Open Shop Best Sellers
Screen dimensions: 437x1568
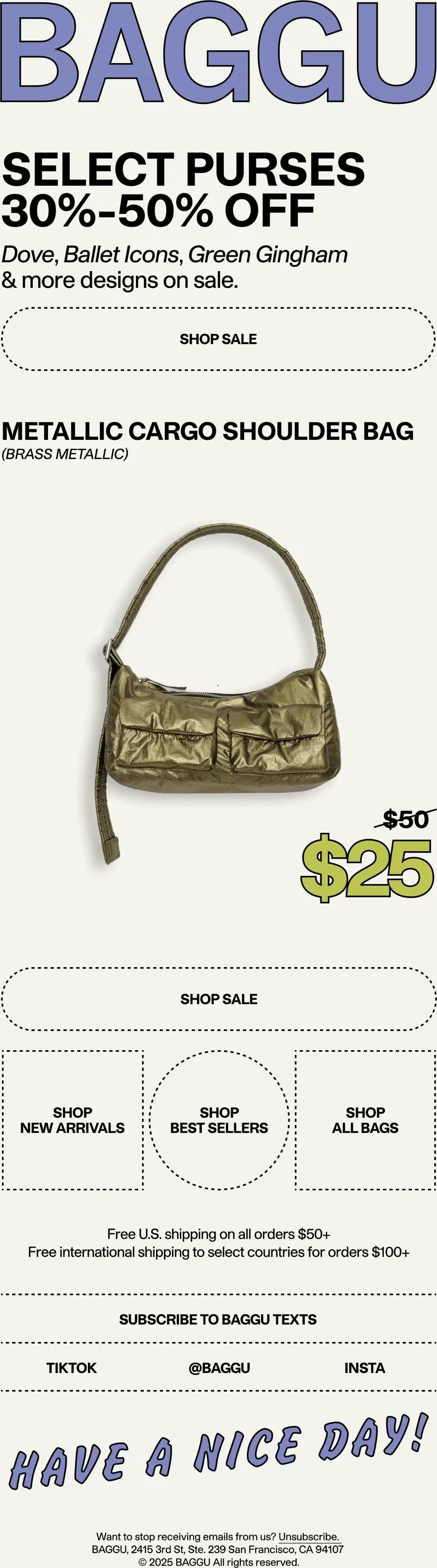(x=219, y=1120)
